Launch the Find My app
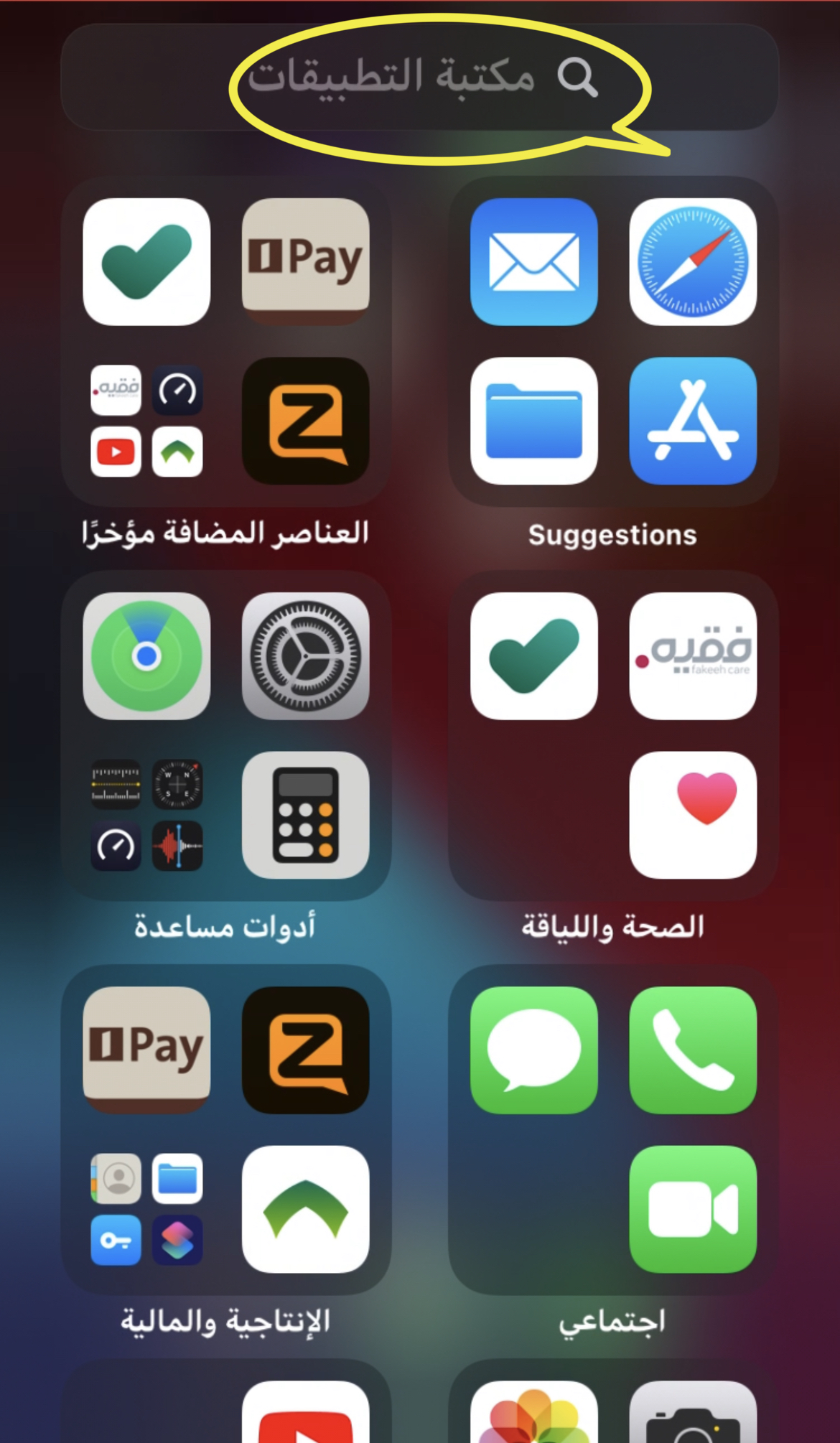The width and height of the screenshot is (840, 1443). 146,655
